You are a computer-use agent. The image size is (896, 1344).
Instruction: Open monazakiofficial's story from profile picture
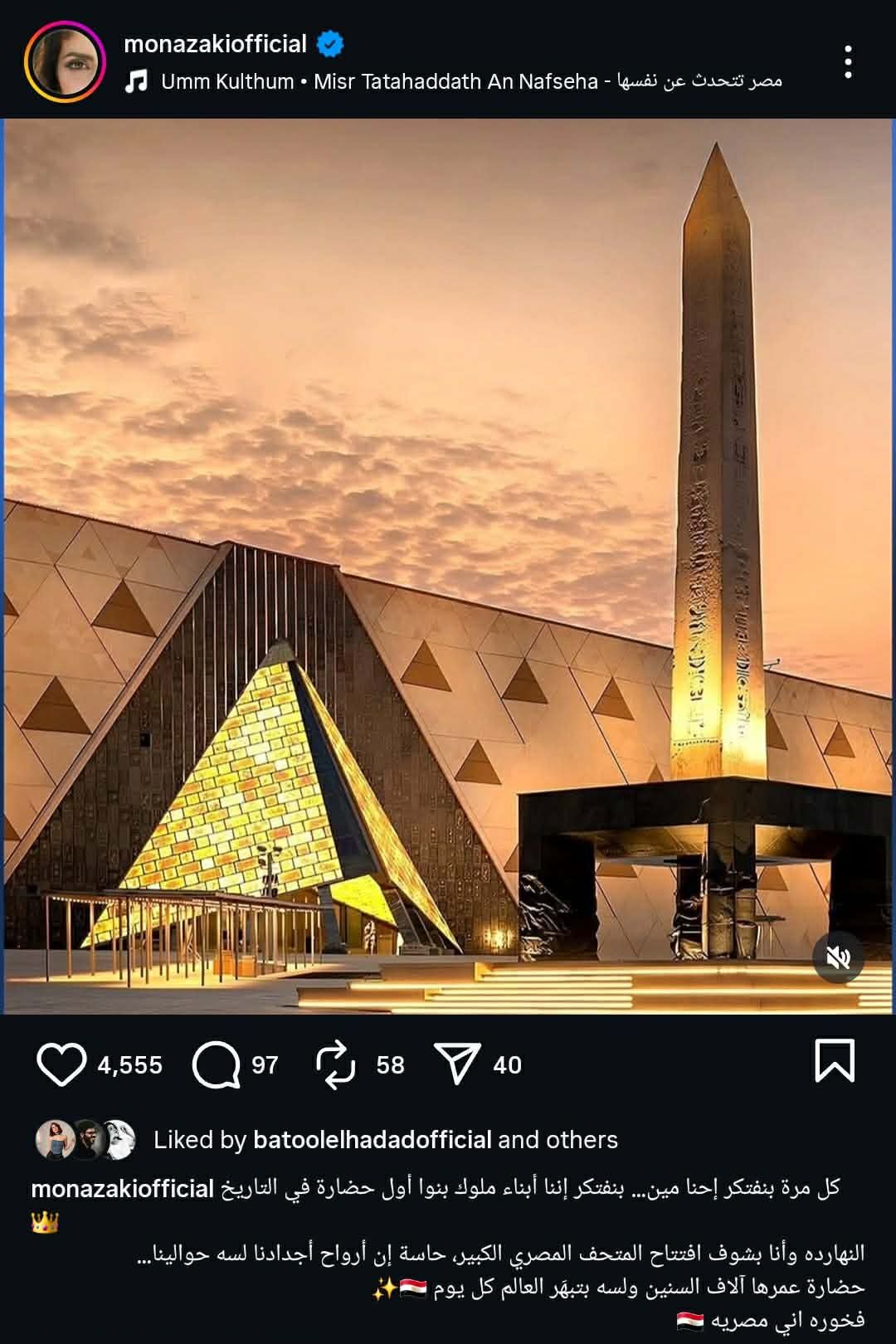tap(66, 62)
